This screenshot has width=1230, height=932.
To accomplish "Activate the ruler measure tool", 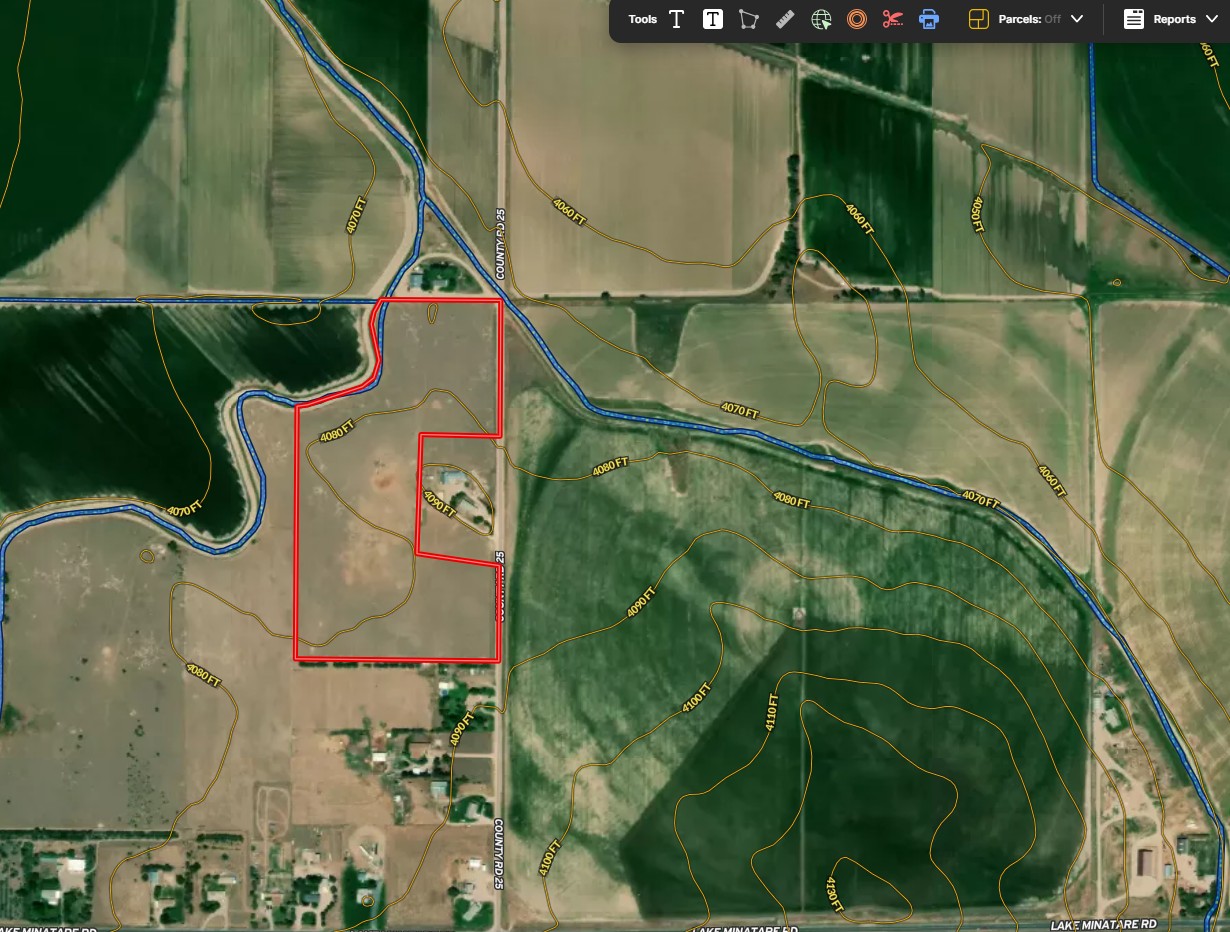I will (x=785, y=19).
